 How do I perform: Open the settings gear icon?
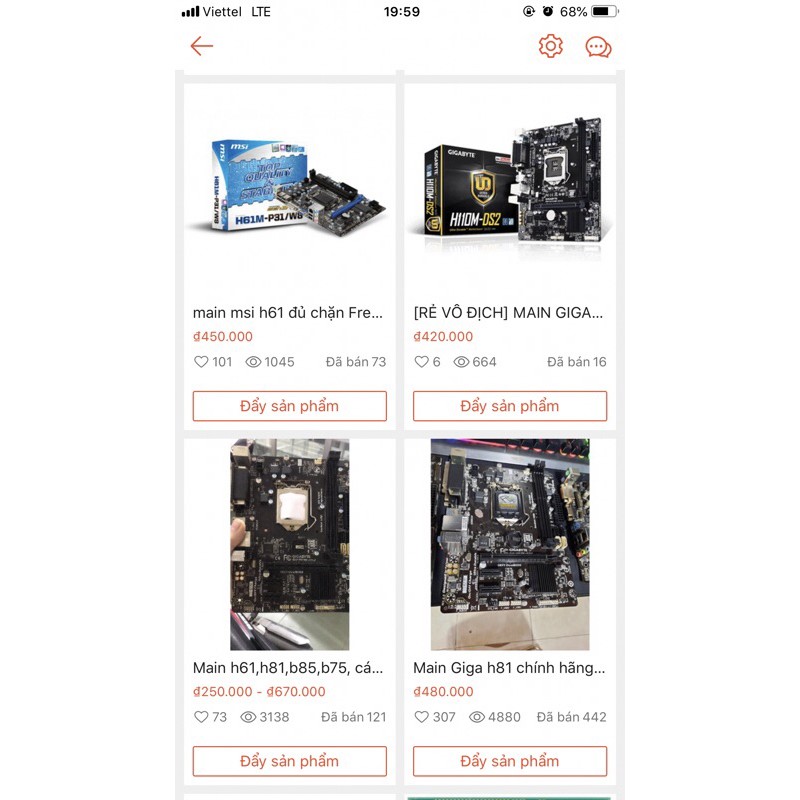tap(551, 46)
